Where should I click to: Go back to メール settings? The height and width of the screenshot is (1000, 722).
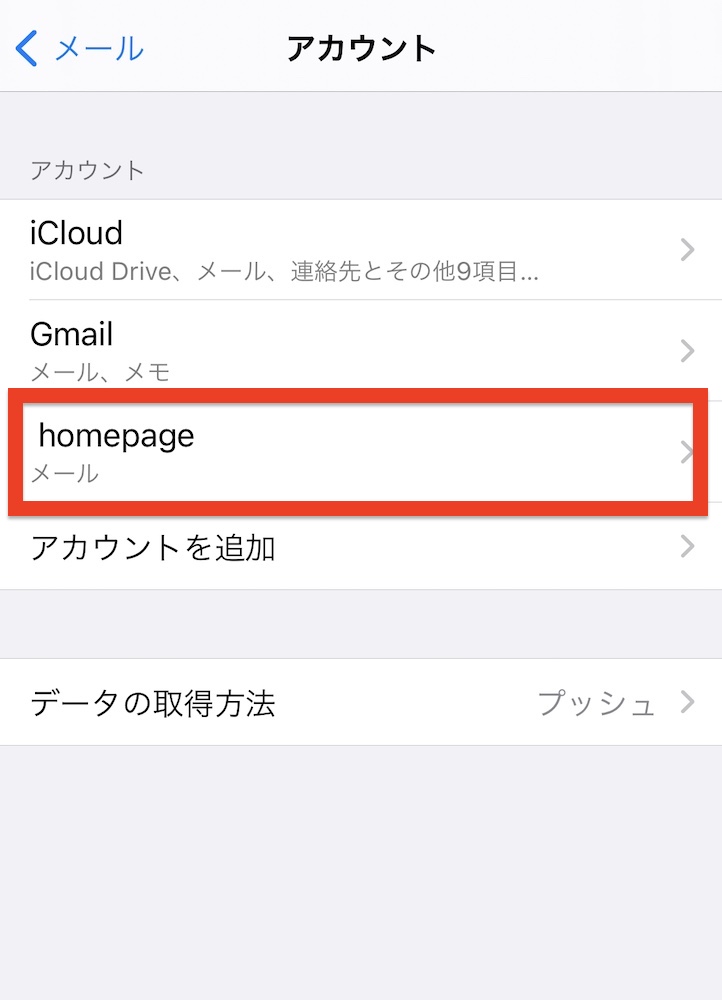(80, 48)
